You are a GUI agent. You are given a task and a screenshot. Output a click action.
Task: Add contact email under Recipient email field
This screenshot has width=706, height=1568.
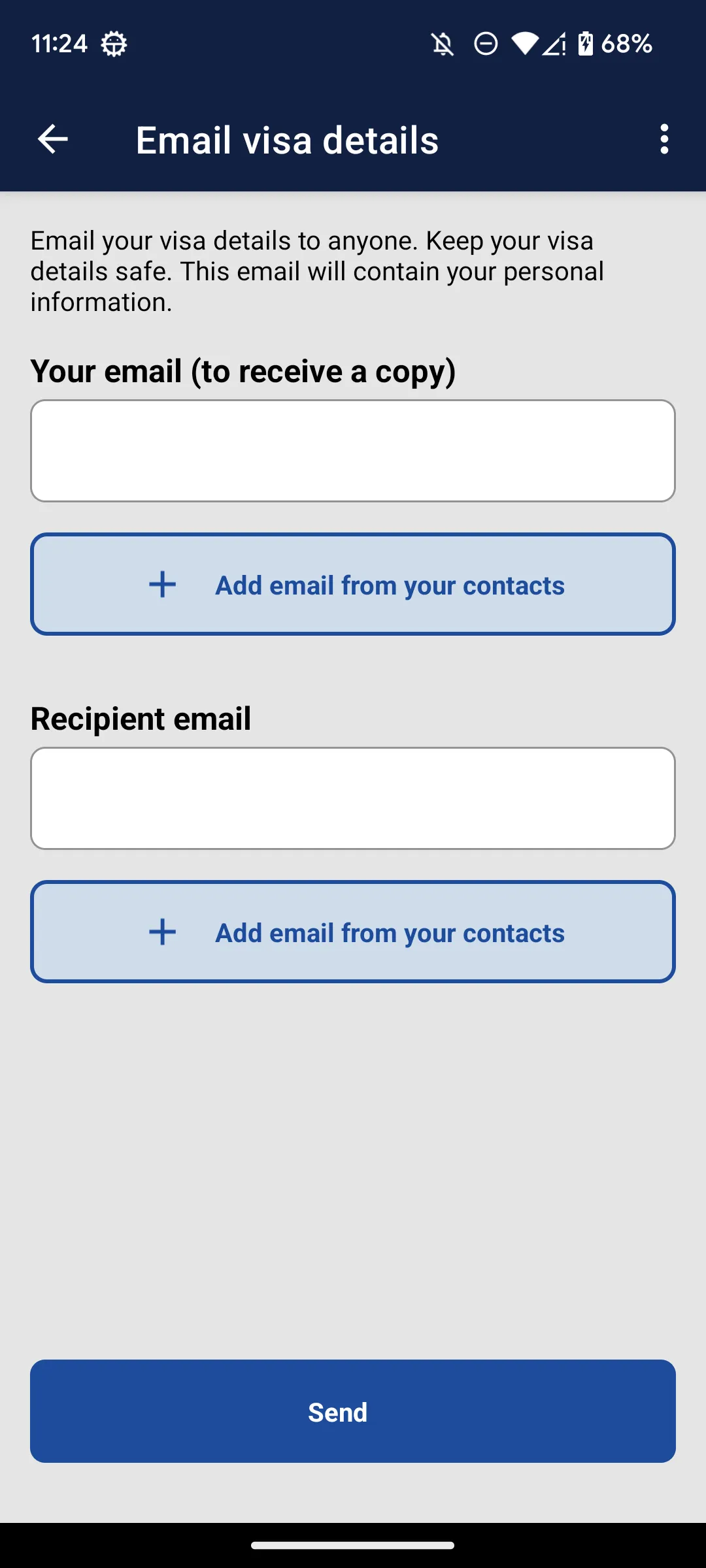pos(353,932)
